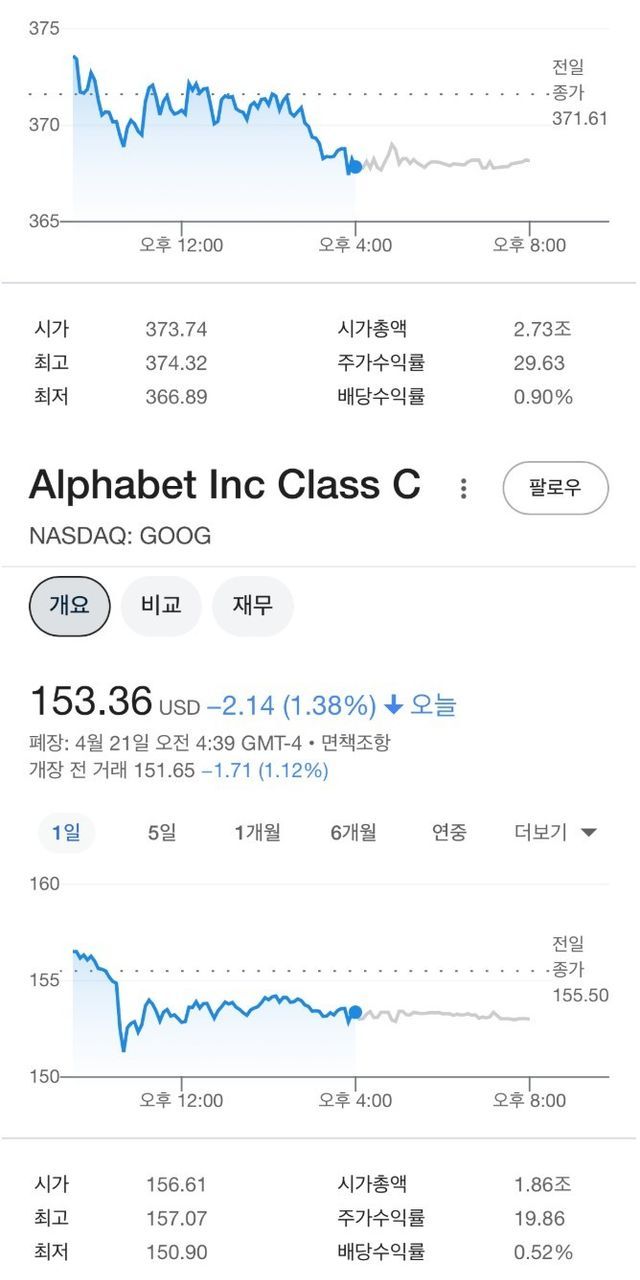The width and height of the screenshot is (640, 1280).
Task: Expand the 더보기 range dropdown
Action: point(555,832)
